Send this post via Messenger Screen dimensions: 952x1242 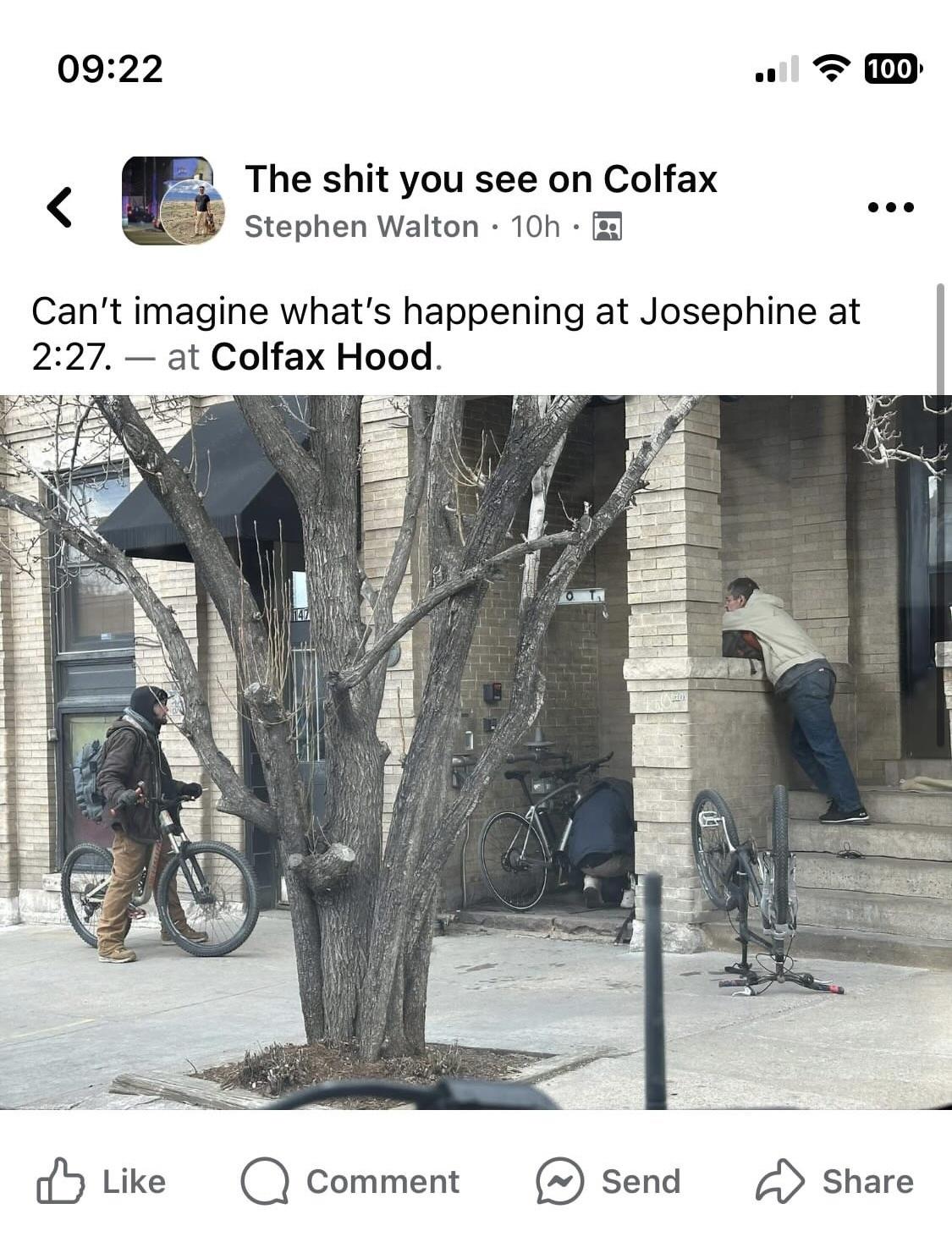(608, 1181)
